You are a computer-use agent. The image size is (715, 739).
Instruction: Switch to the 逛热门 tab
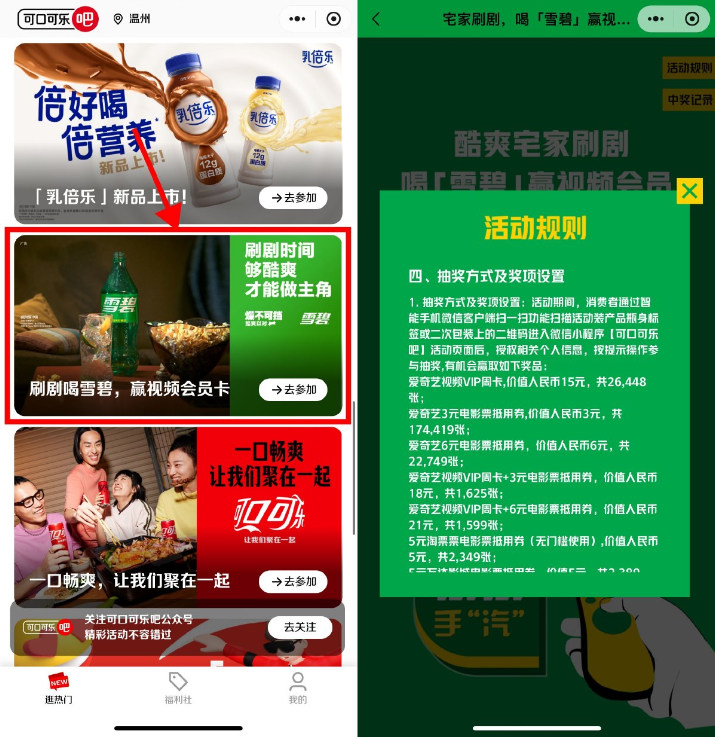[59, 689]
